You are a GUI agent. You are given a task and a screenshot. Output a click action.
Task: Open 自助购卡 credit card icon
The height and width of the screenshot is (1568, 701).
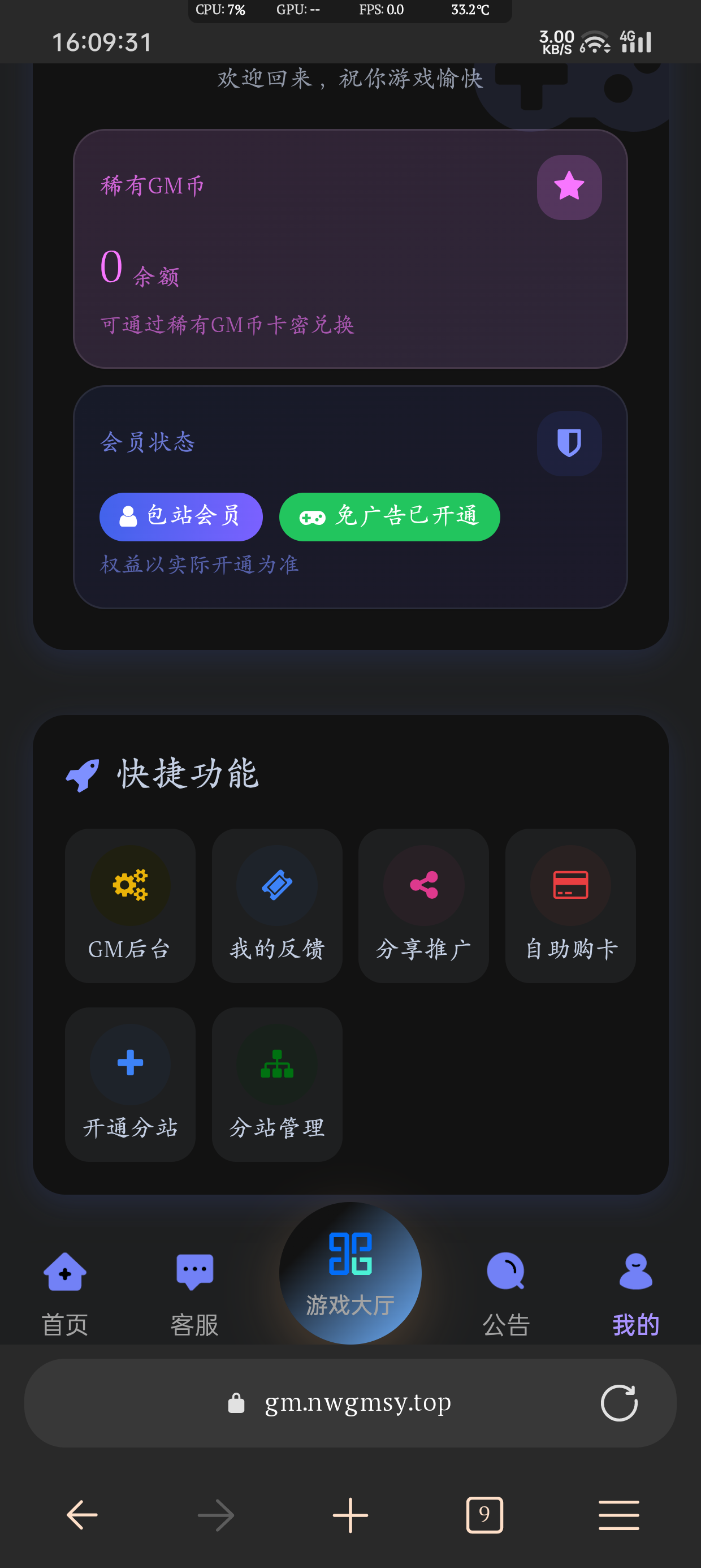coord(570,886)
